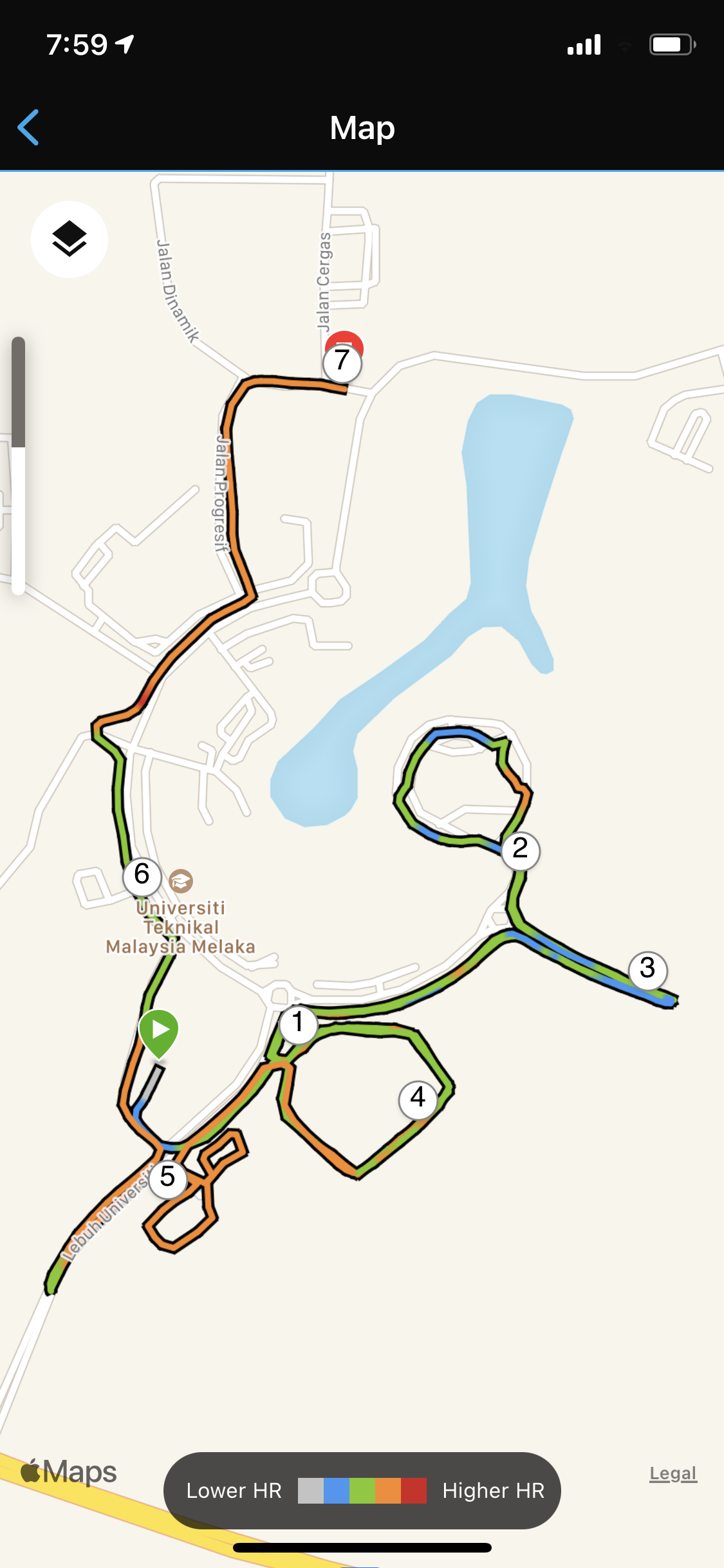724x1568 pixels.
Task: Open the Legal link
Action: tap(673, 1473)
